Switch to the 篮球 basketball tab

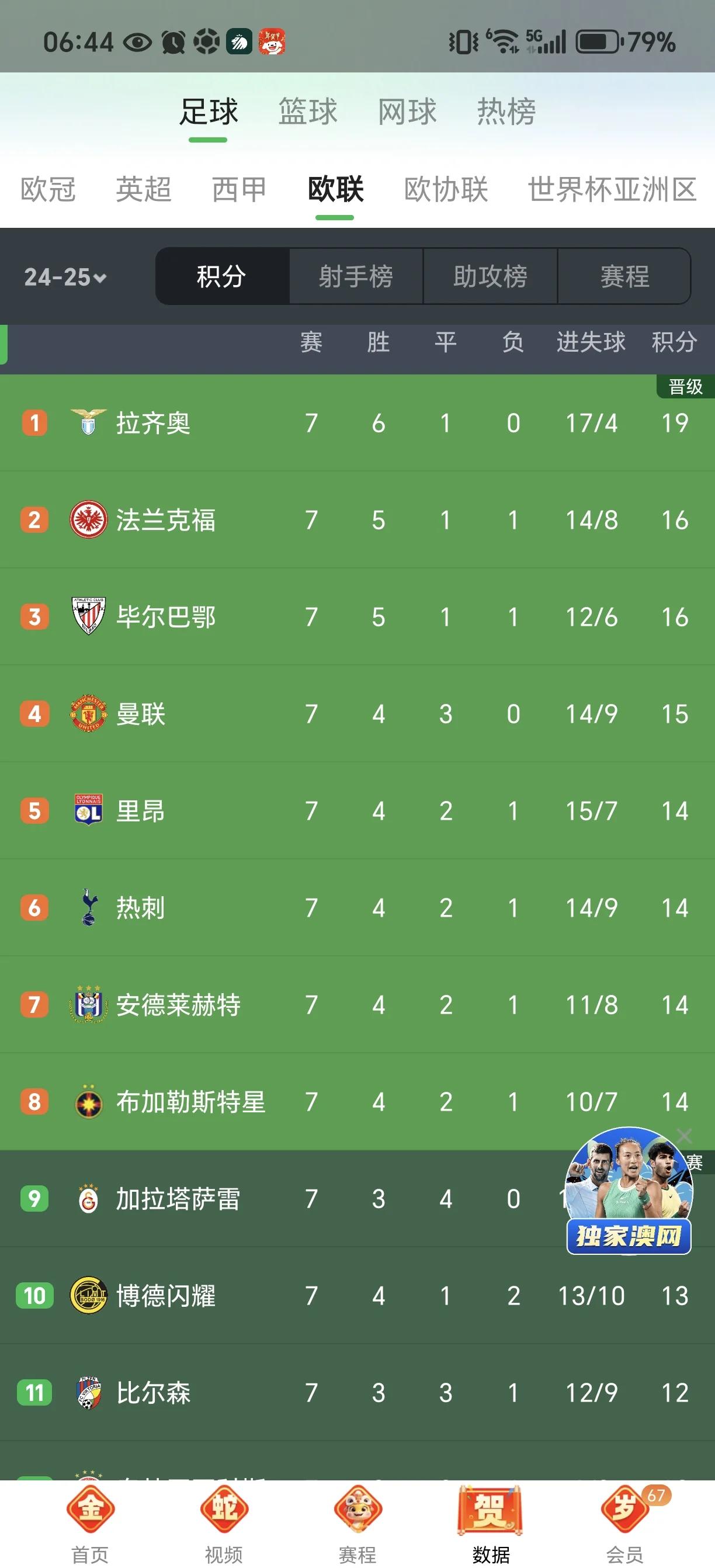[307, 112]
